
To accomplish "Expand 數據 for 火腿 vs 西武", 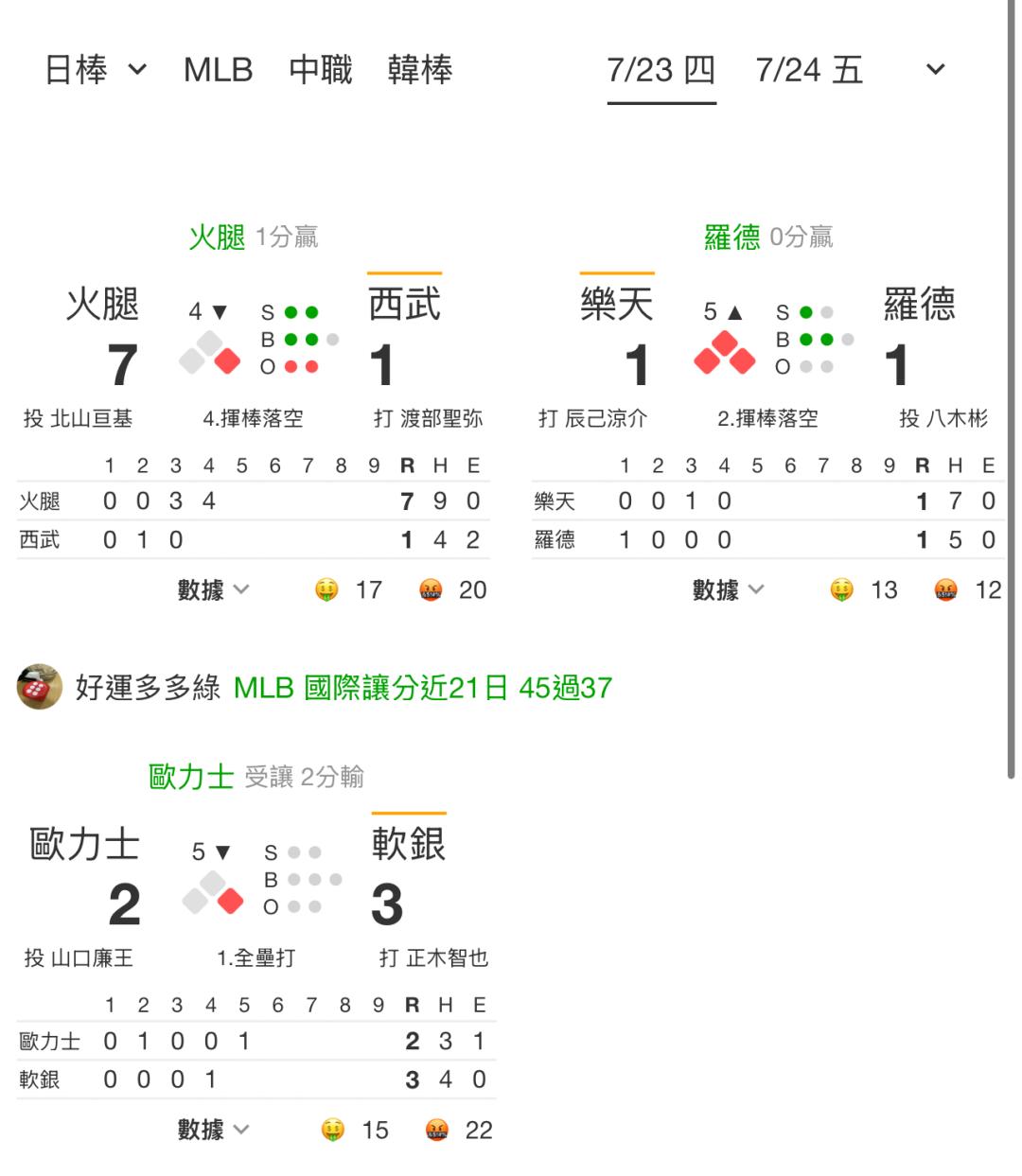I will pyautogui.click(x=214, y=590).
